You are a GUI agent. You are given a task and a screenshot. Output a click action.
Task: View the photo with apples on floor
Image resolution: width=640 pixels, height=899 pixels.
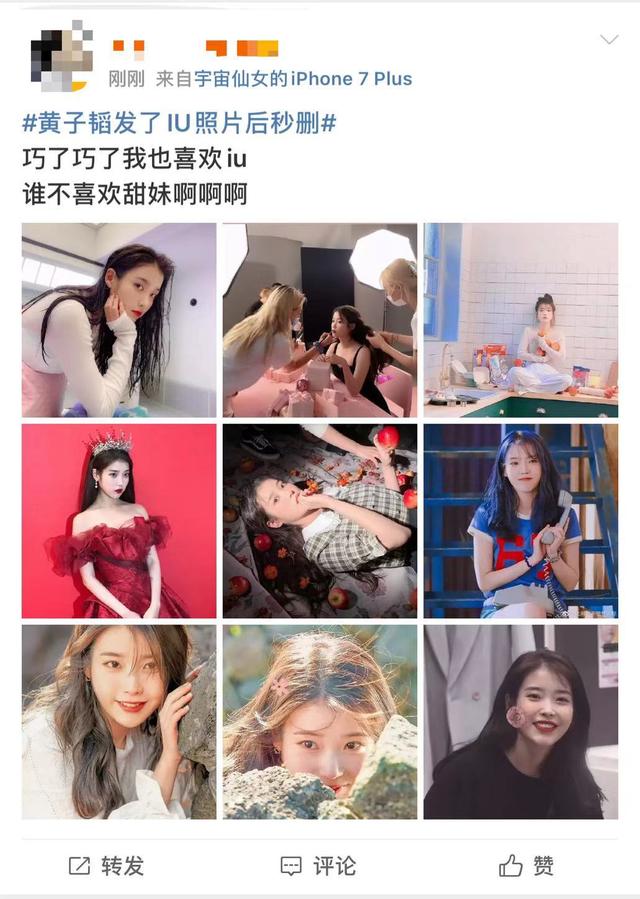(320, 521)
